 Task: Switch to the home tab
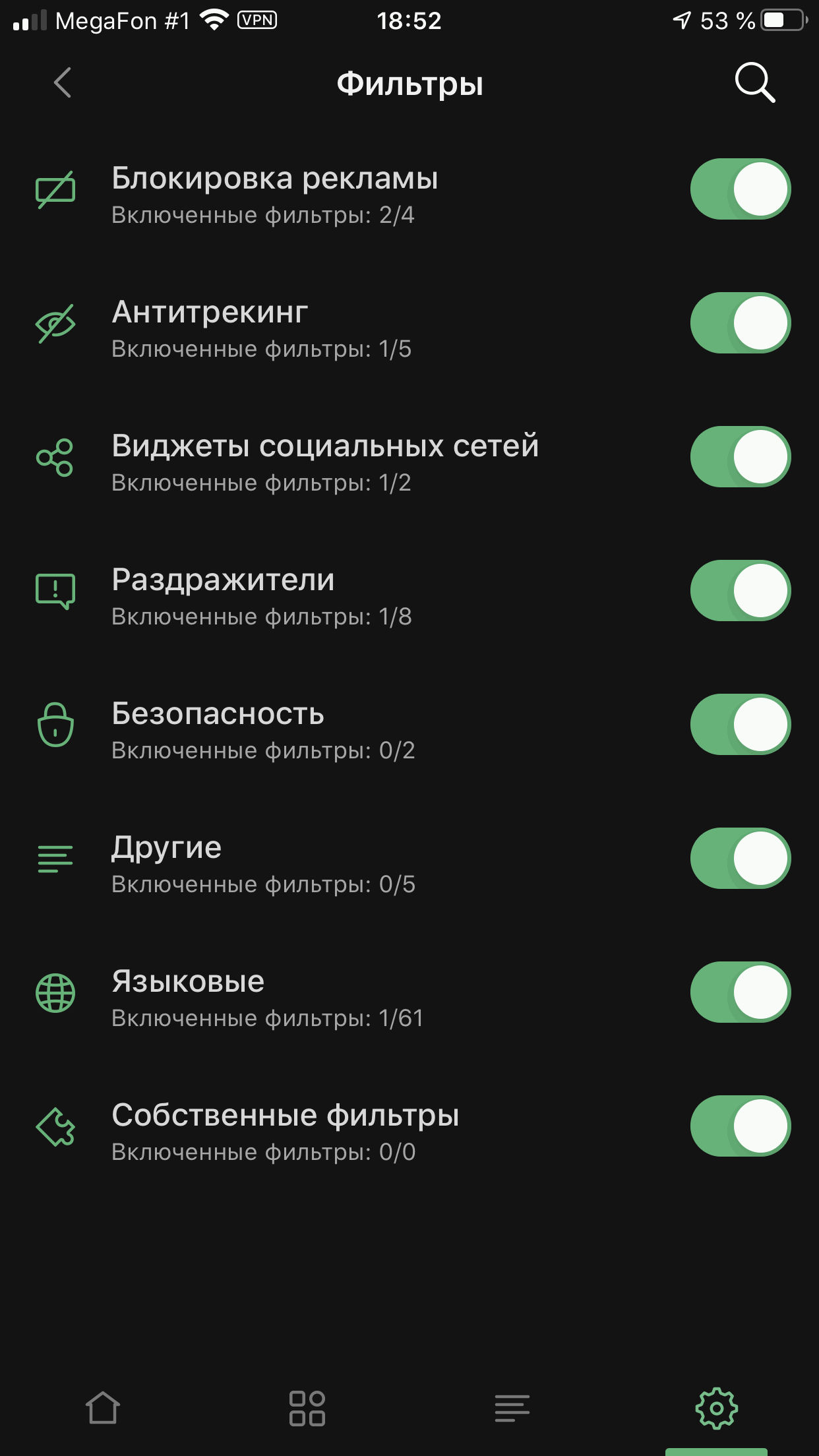click(103, 1409)
